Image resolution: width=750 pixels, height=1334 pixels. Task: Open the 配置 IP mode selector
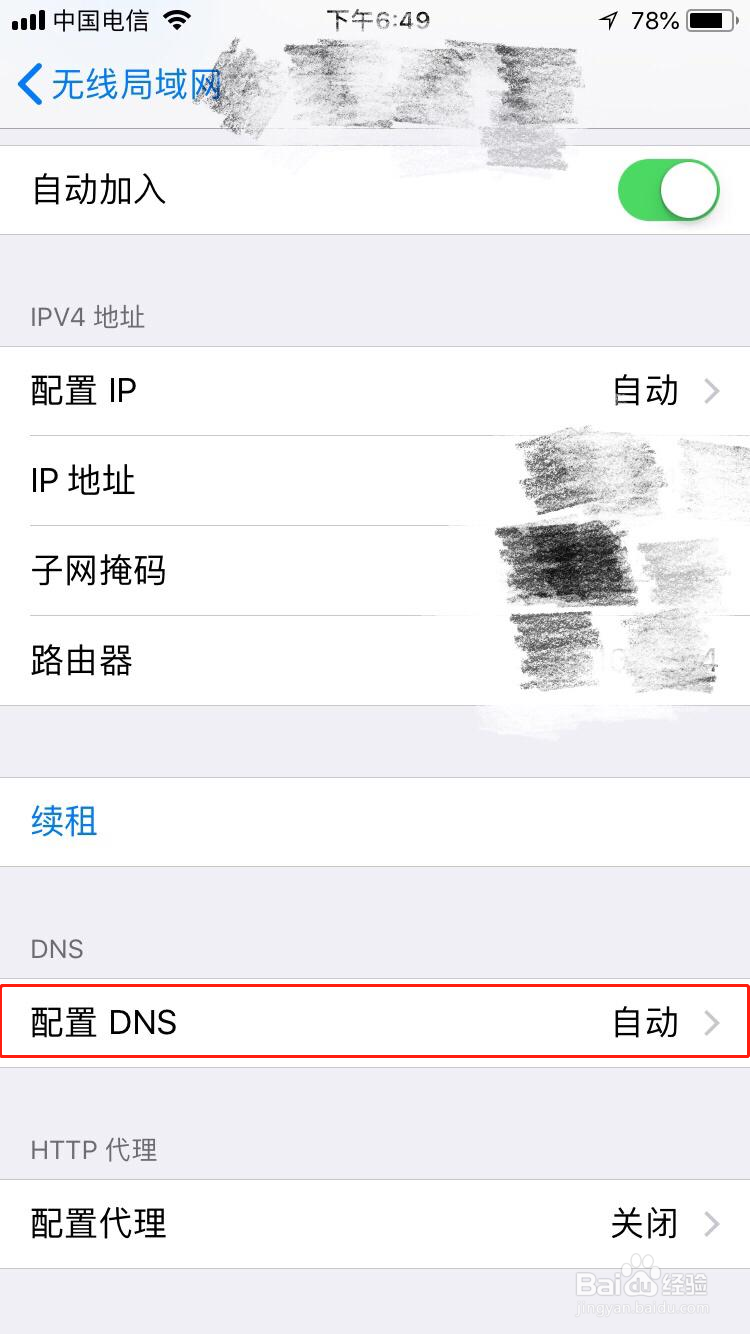coord(375,391)
